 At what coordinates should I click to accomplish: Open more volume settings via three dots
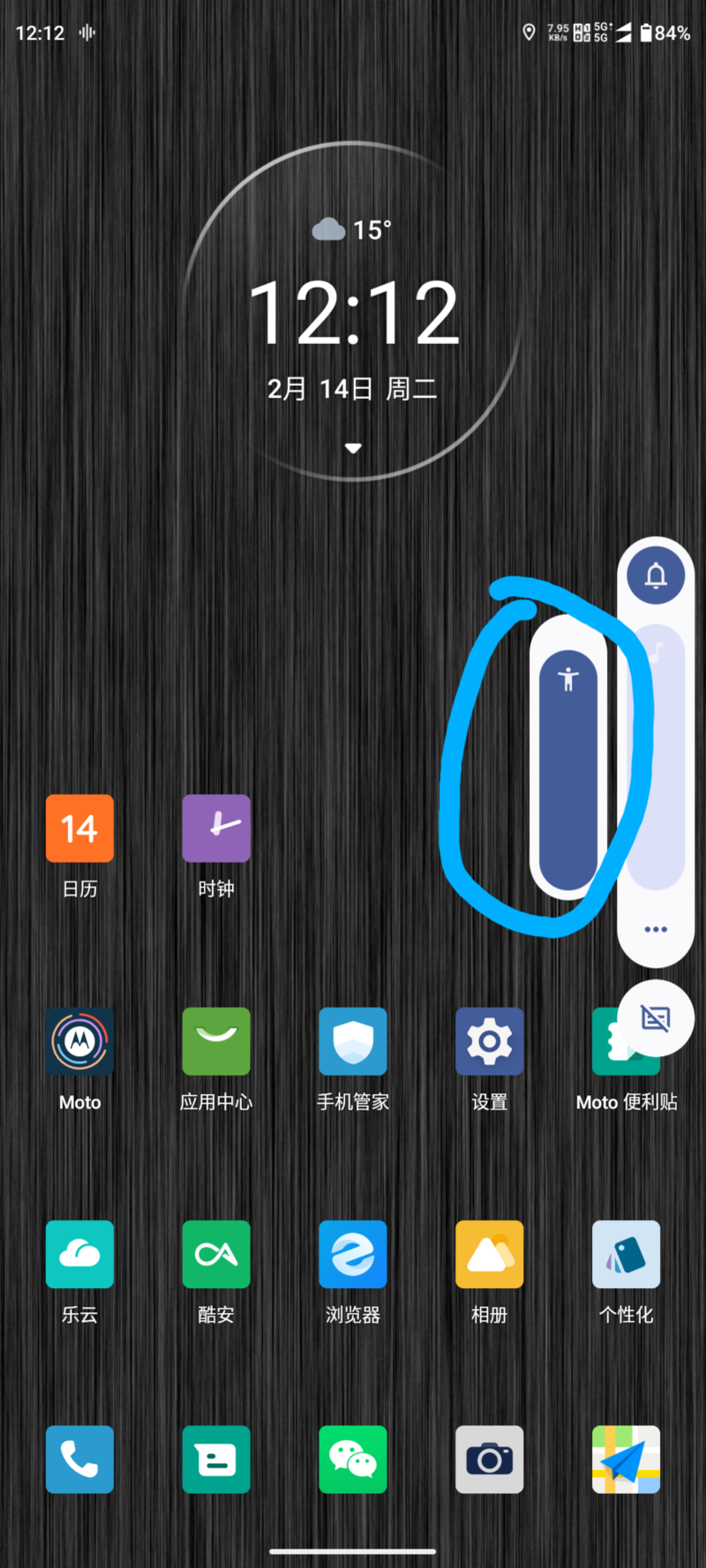pyautogui.click(x=656, y=929)
